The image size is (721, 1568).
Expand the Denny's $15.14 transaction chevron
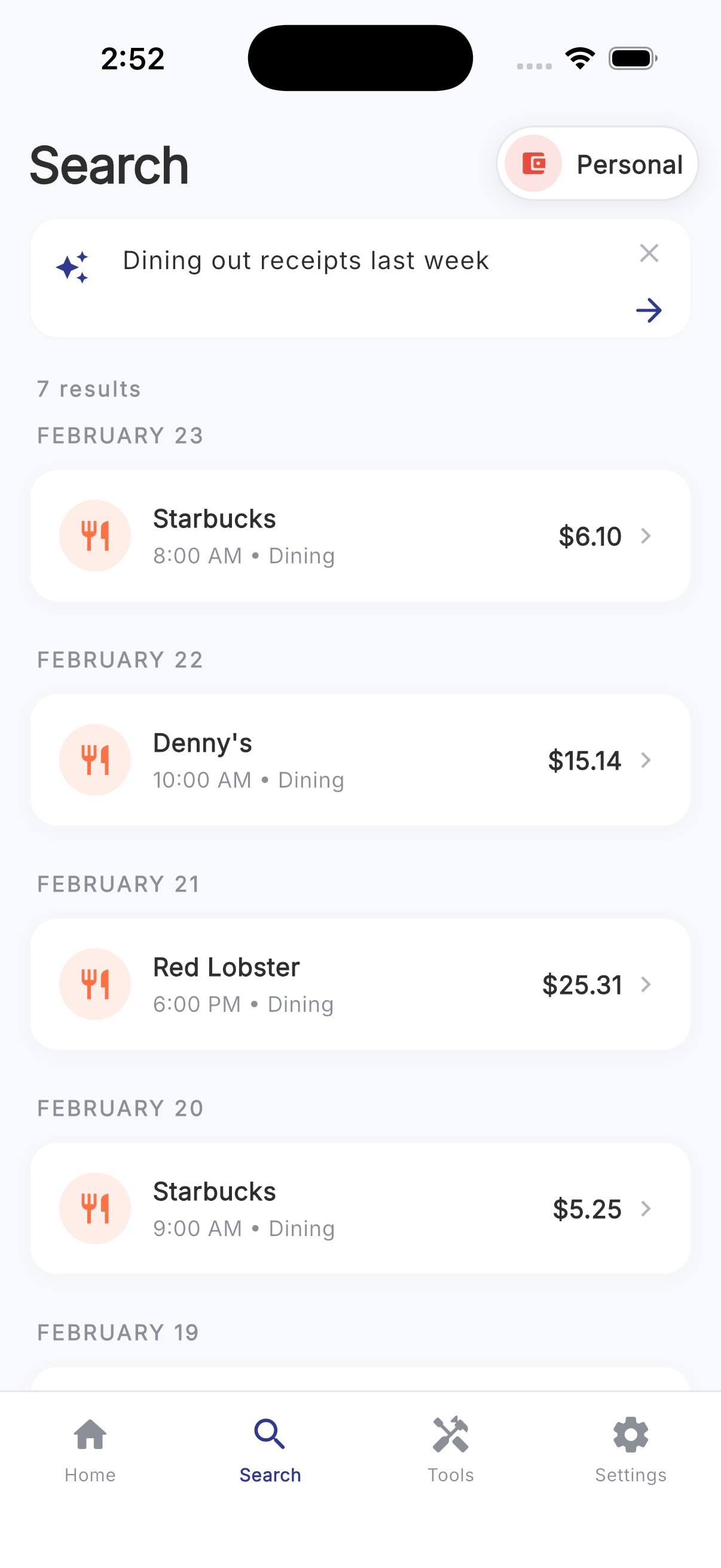coord(646,760)
